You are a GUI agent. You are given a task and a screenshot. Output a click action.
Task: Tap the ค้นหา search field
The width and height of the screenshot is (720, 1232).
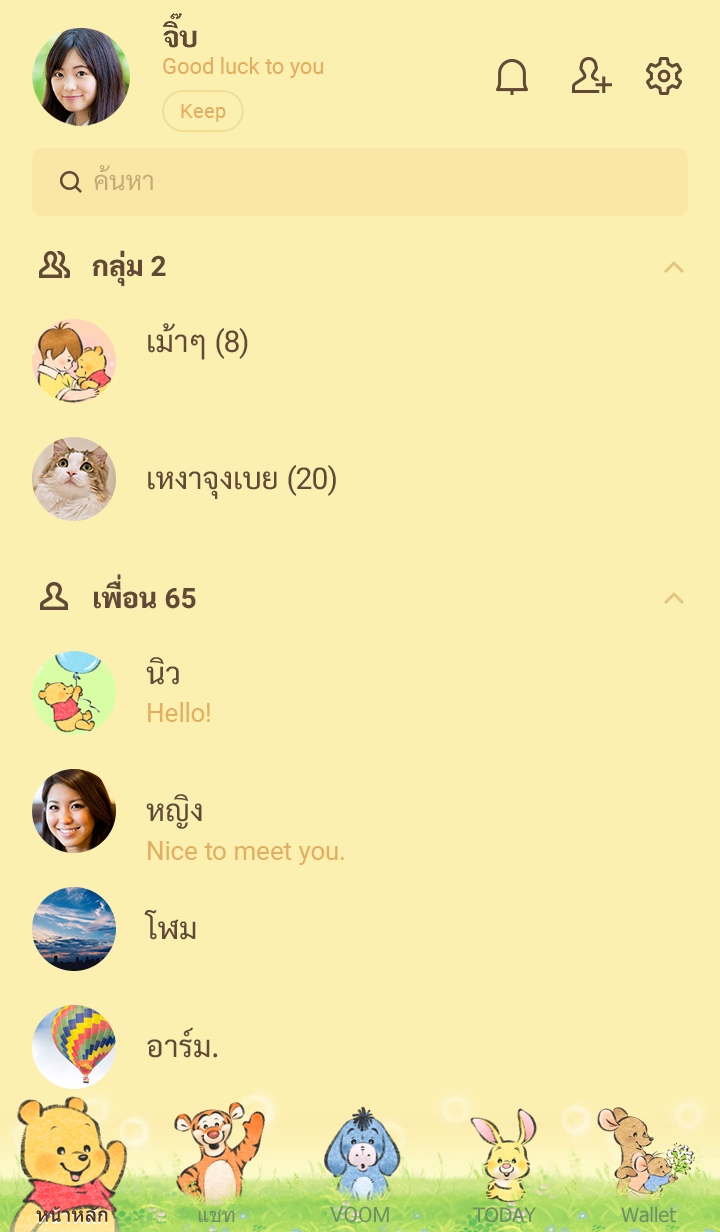coord(360,182)
